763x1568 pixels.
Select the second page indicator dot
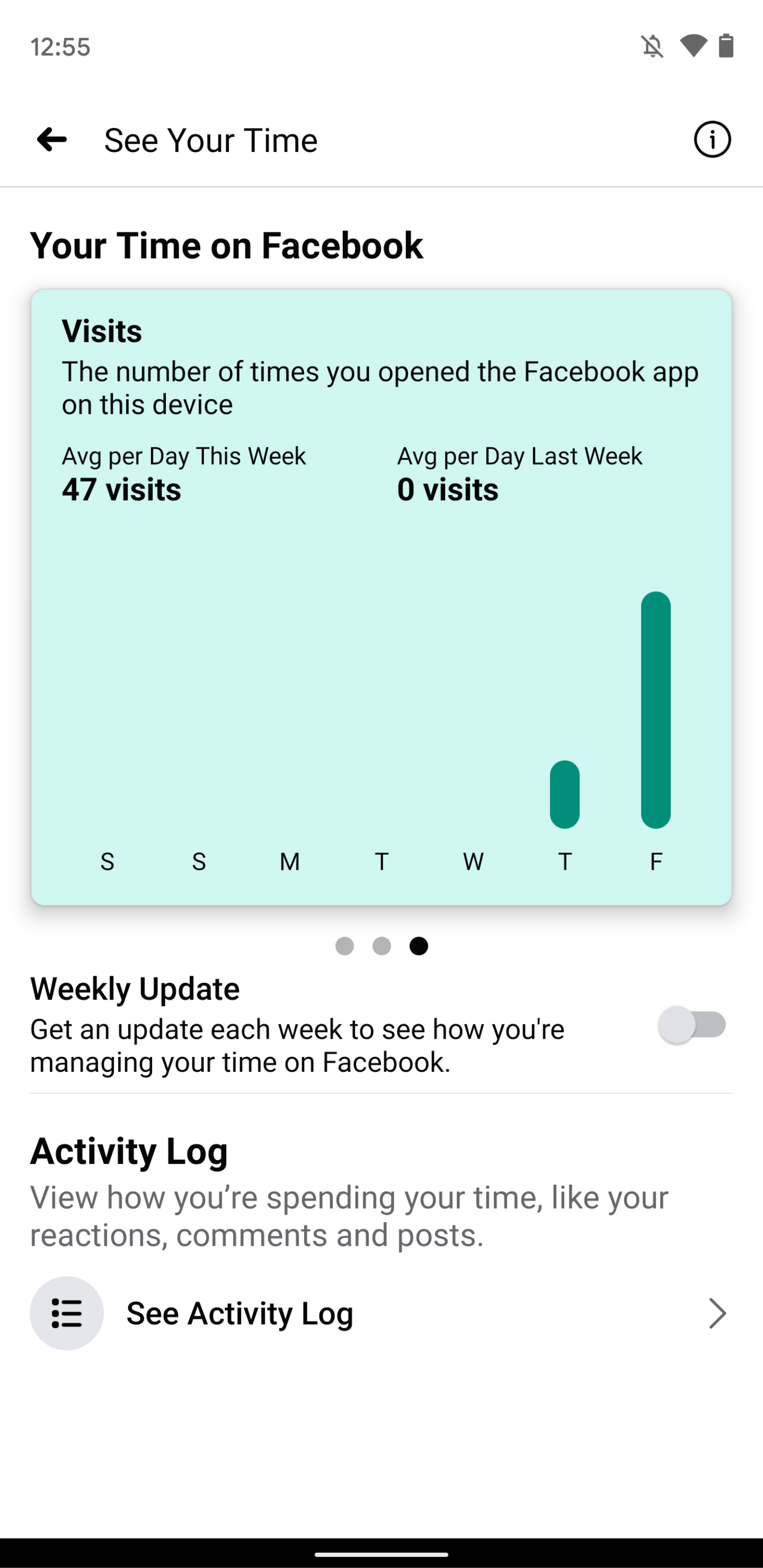click(x=382, y=946)
